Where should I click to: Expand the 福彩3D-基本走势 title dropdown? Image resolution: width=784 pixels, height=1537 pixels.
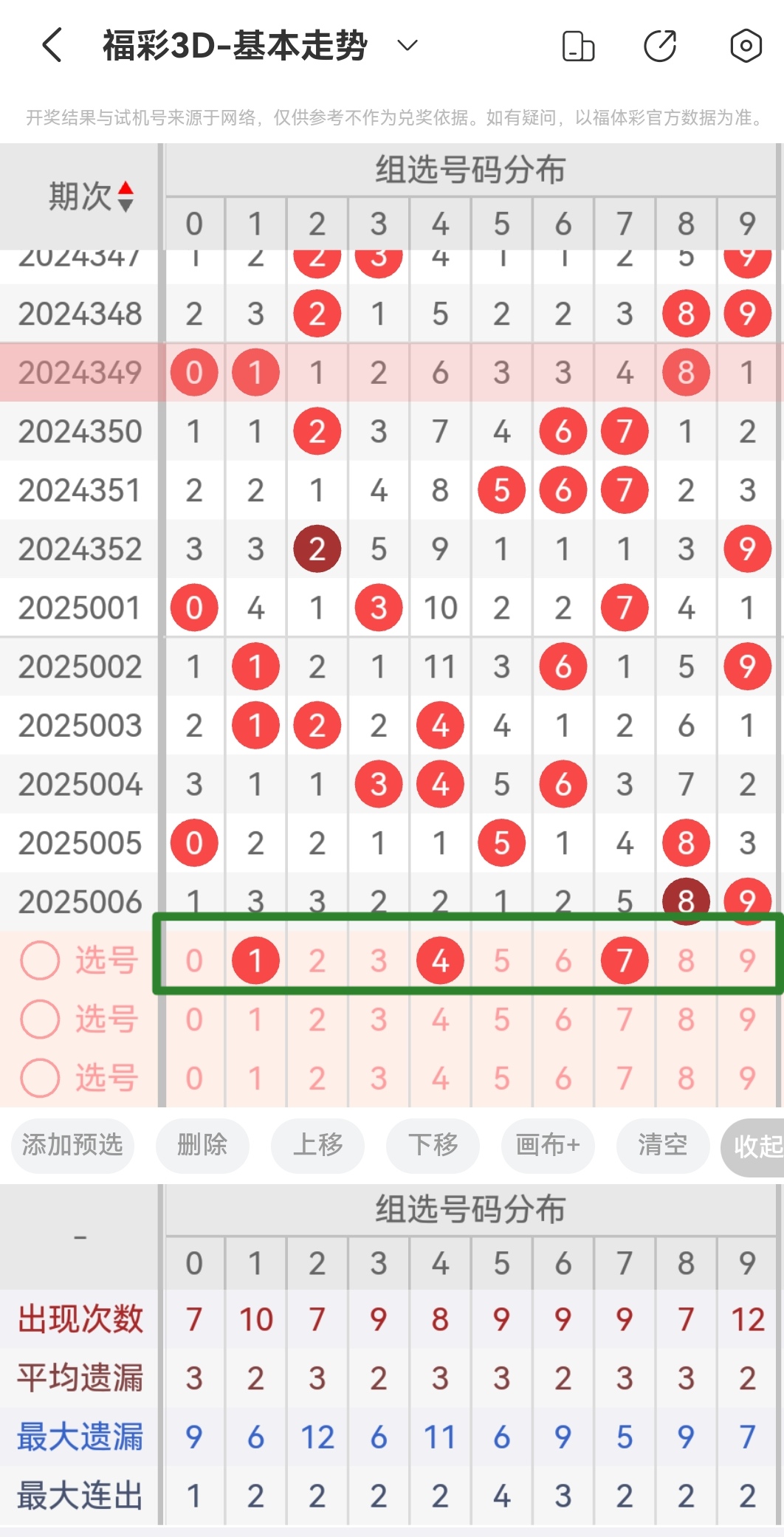coord(407,46)
